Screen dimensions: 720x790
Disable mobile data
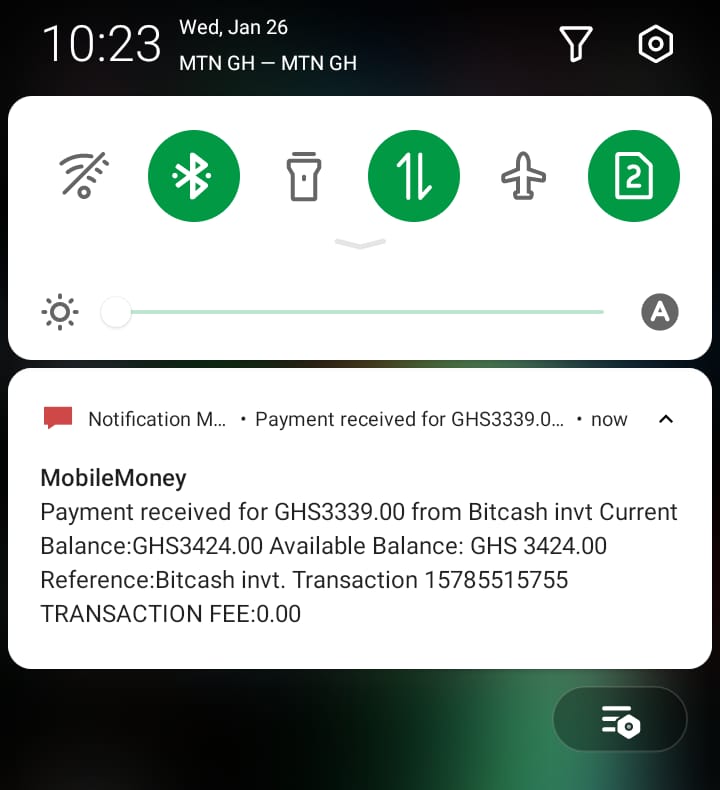413,177
